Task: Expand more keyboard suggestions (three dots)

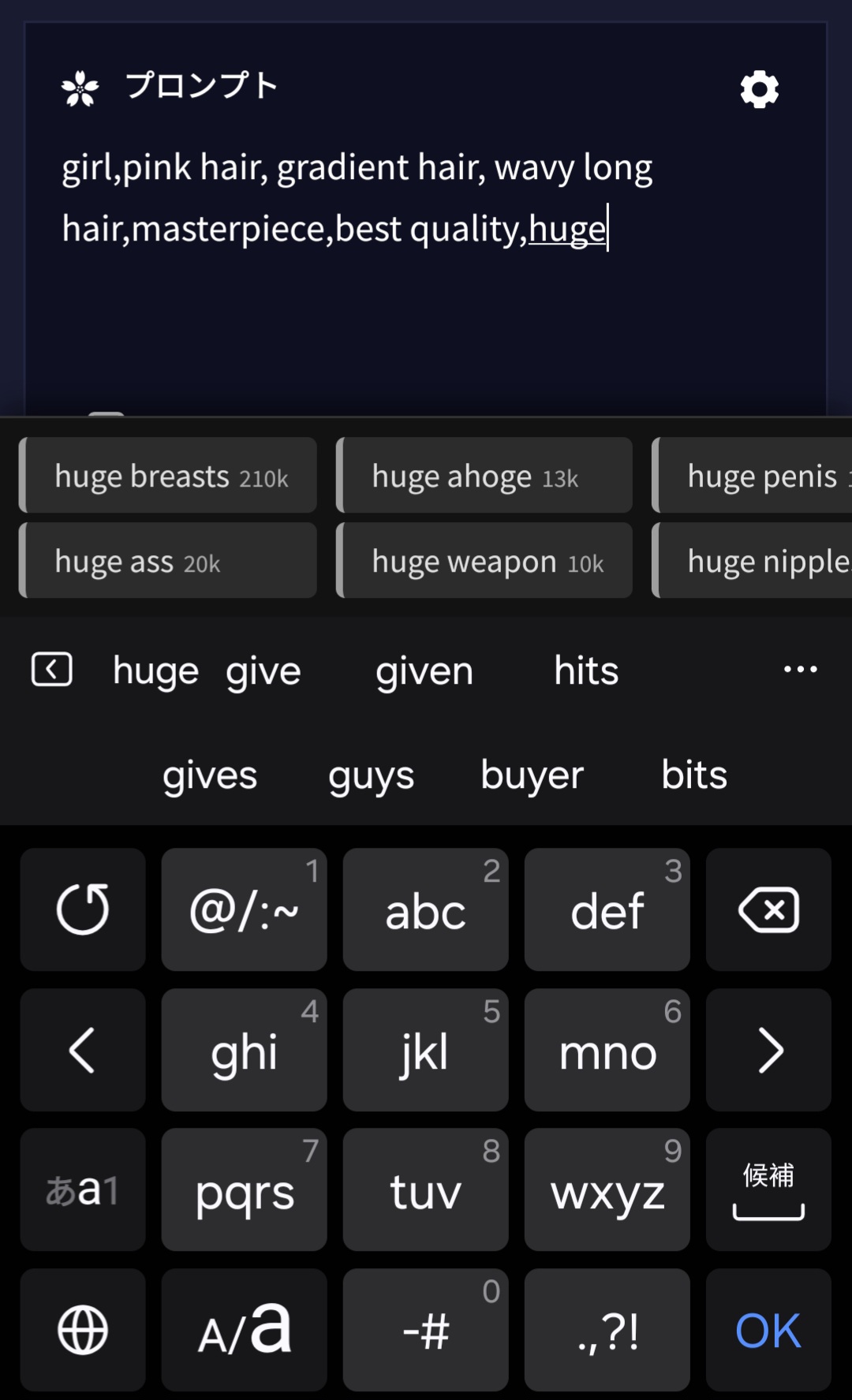Action: coord(800,670)
